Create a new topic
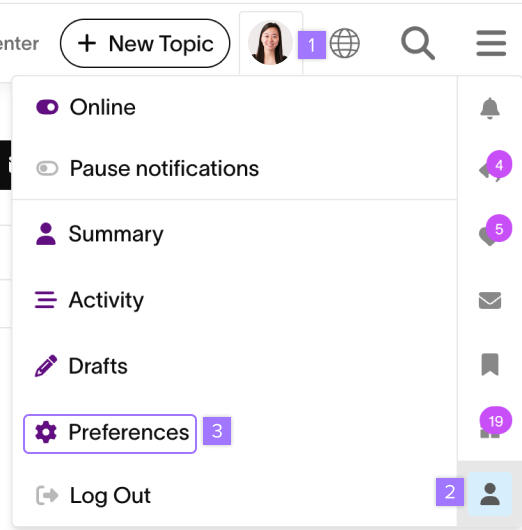 pos(145,43)
